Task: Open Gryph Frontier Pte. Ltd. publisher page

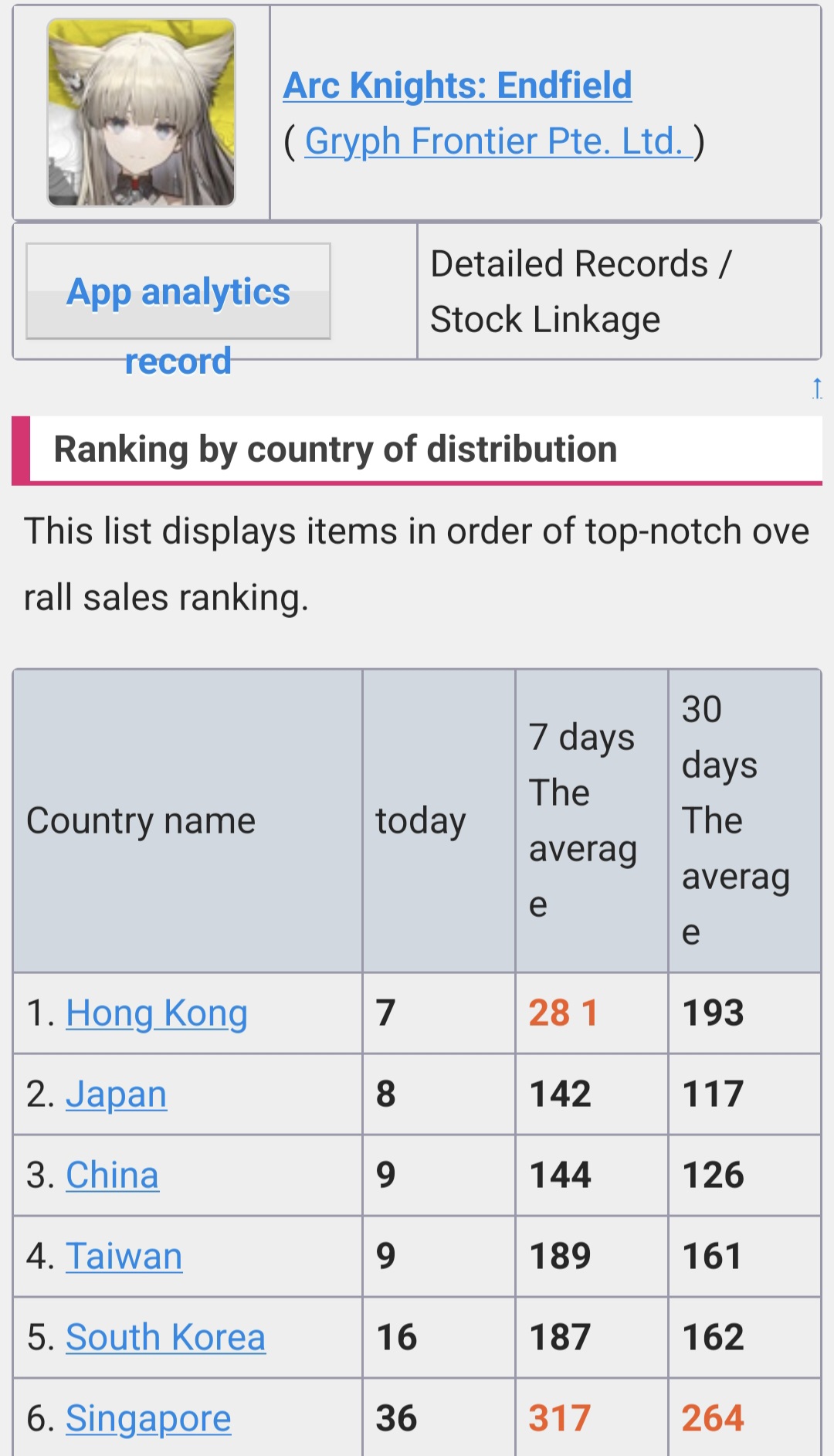Action: pos(498,141)
